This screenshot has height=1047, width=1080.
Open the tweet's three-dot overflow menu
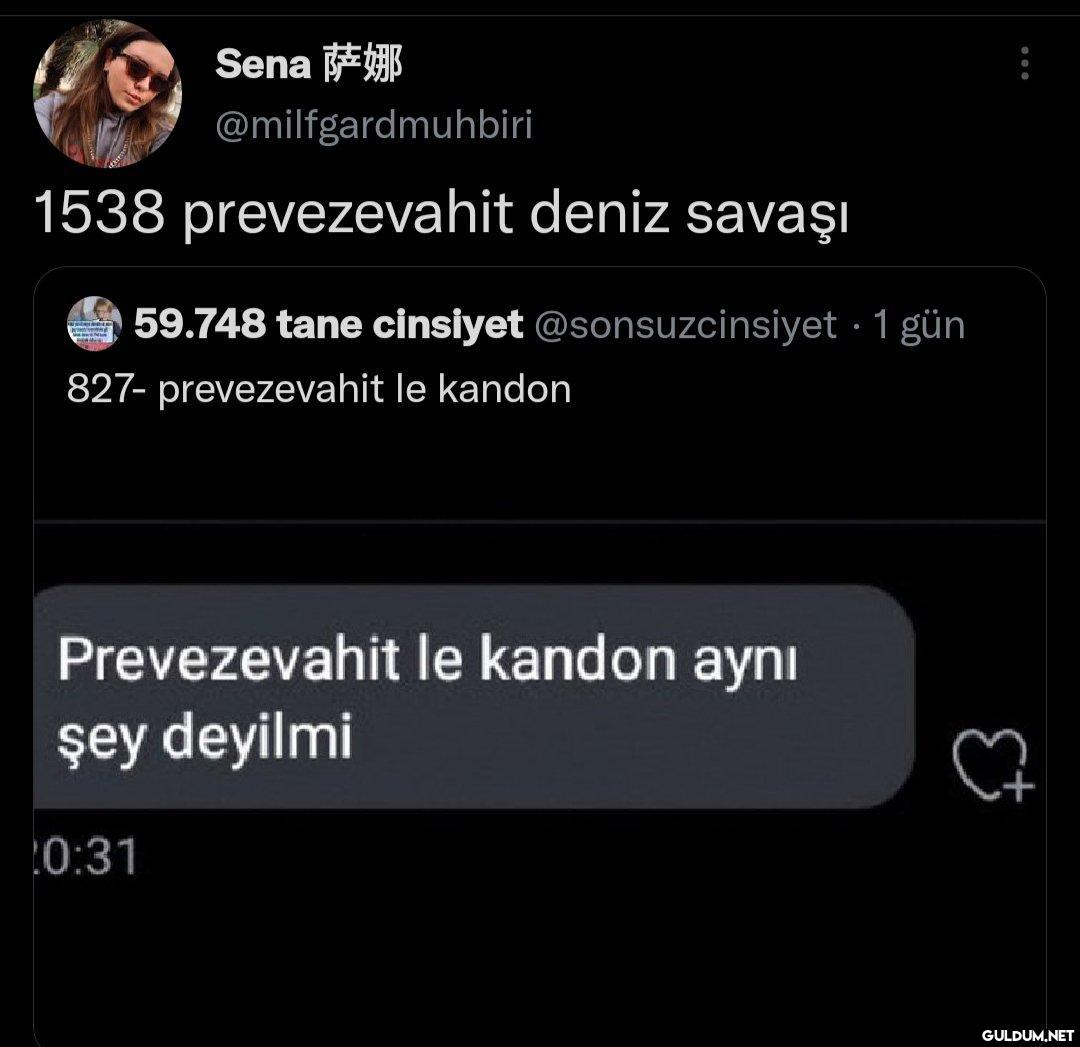1024,63
